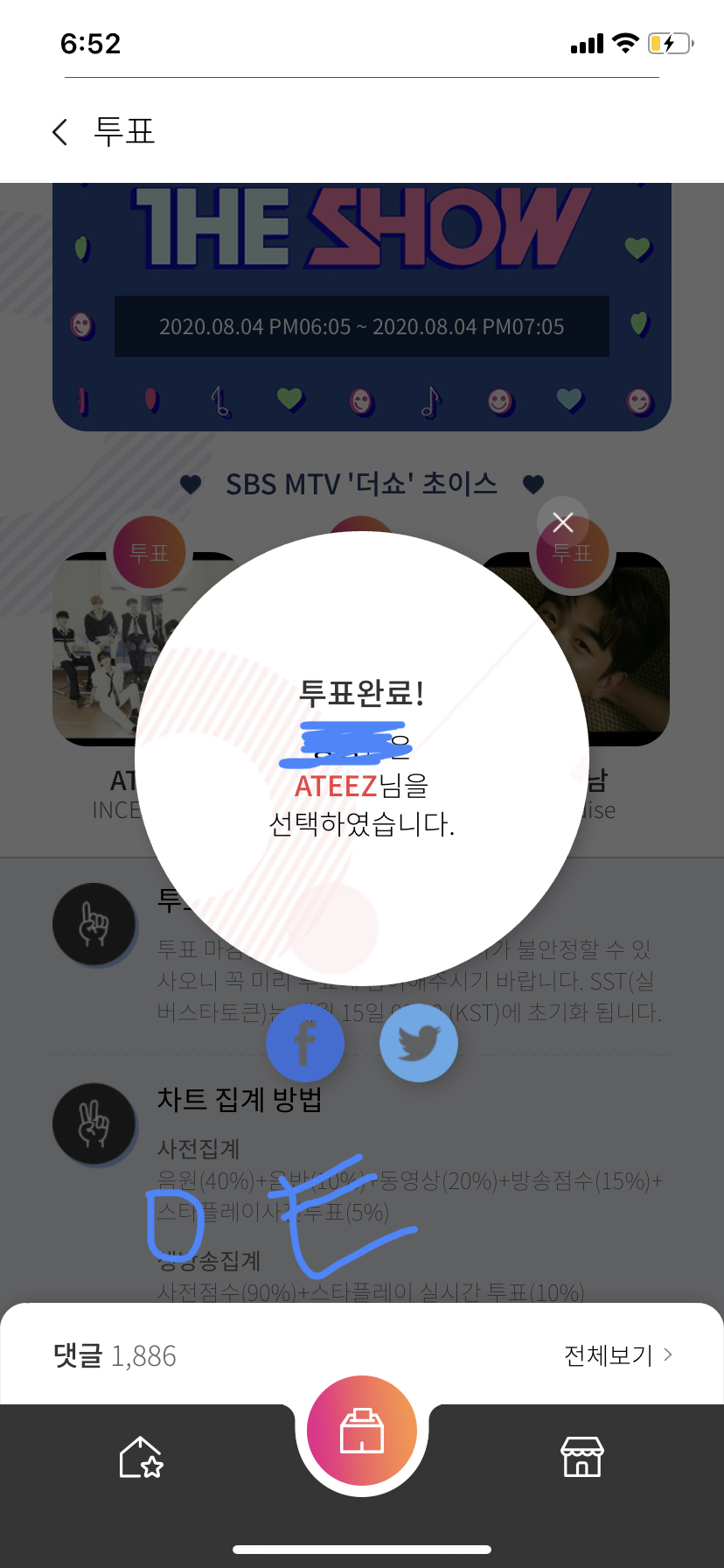
Task: Tap the 투표 badge above the ATEEZ group photo
Action: [x=149, y=551]
